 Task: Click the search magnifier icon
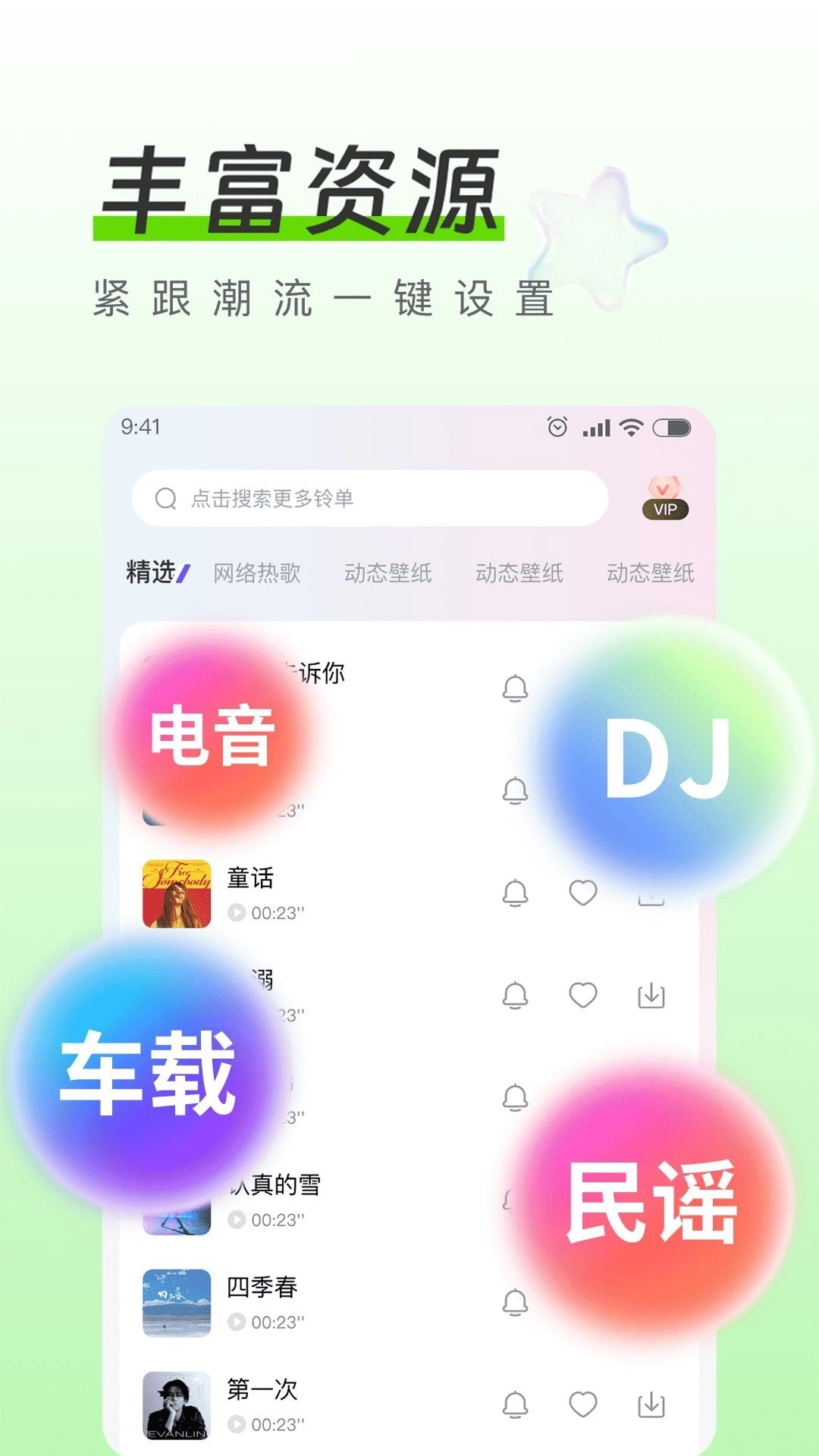coord(164,497)
